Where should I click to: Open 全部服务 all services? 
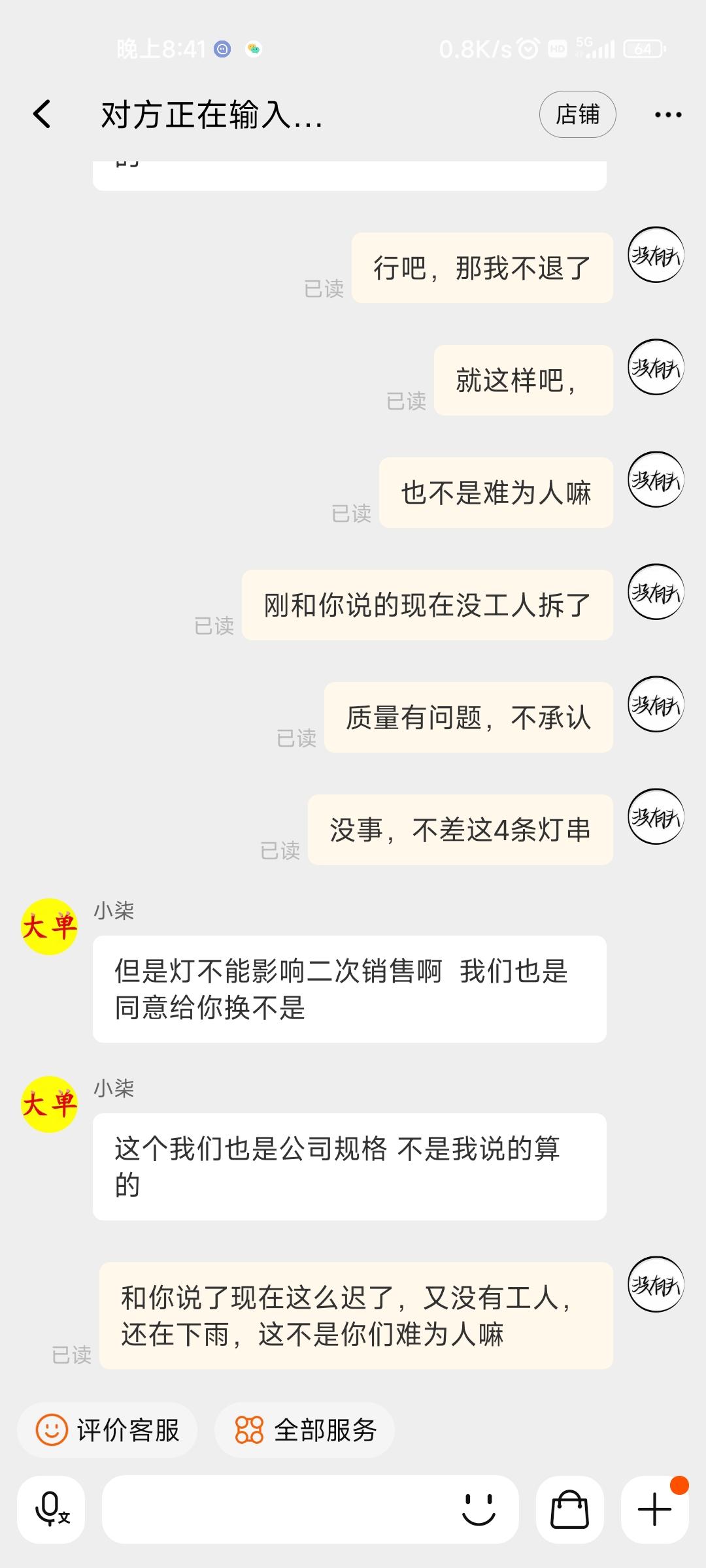pyautogui.click(x=305, y=1430)
